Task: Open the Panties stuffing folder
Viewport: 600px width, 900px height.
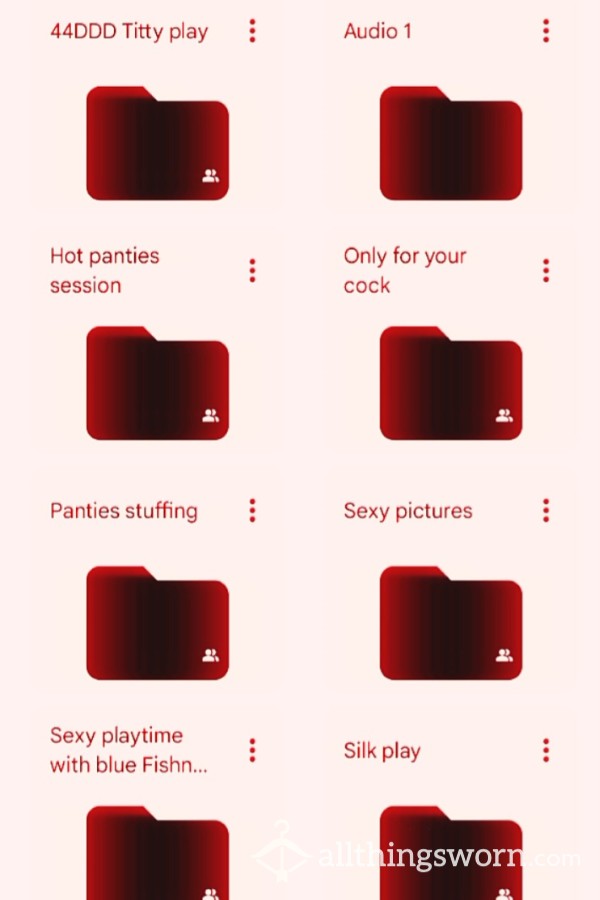Action: click(157, 623)
